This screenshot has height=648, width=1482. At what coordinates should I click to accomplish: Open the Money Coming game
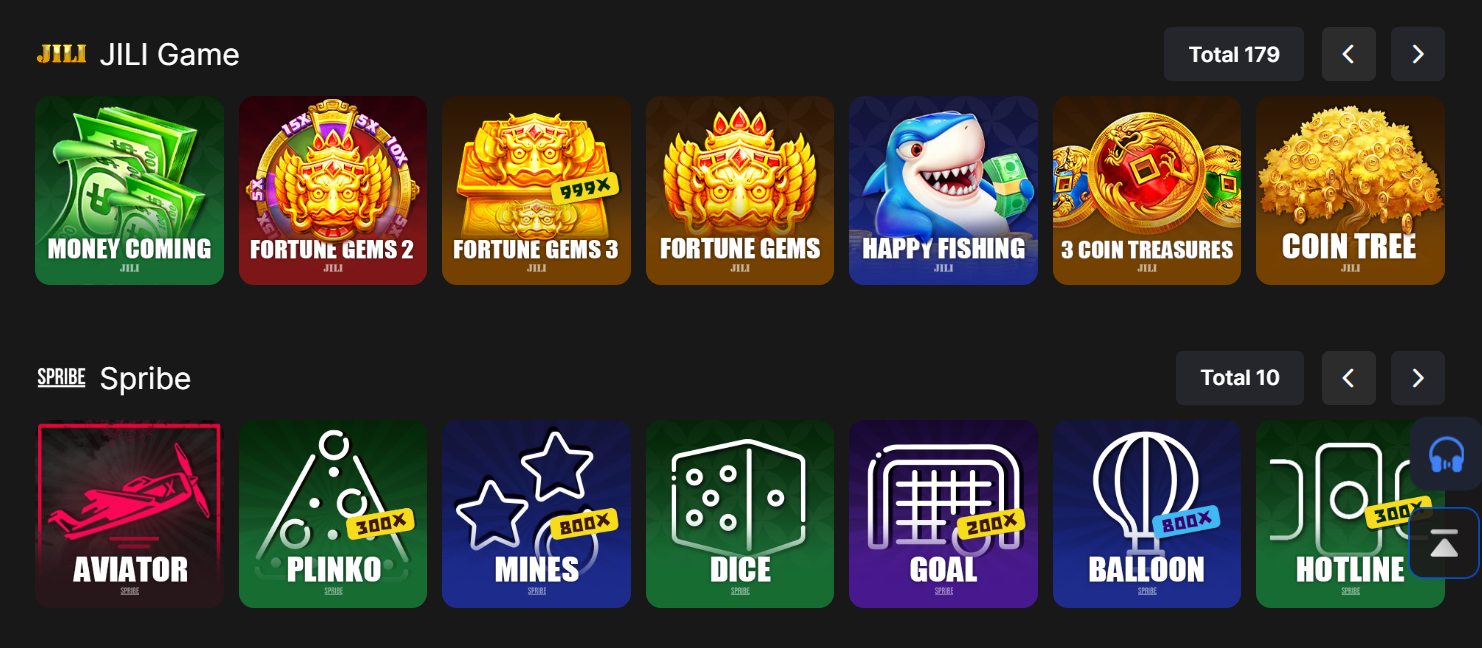click(x=129, y=190)
